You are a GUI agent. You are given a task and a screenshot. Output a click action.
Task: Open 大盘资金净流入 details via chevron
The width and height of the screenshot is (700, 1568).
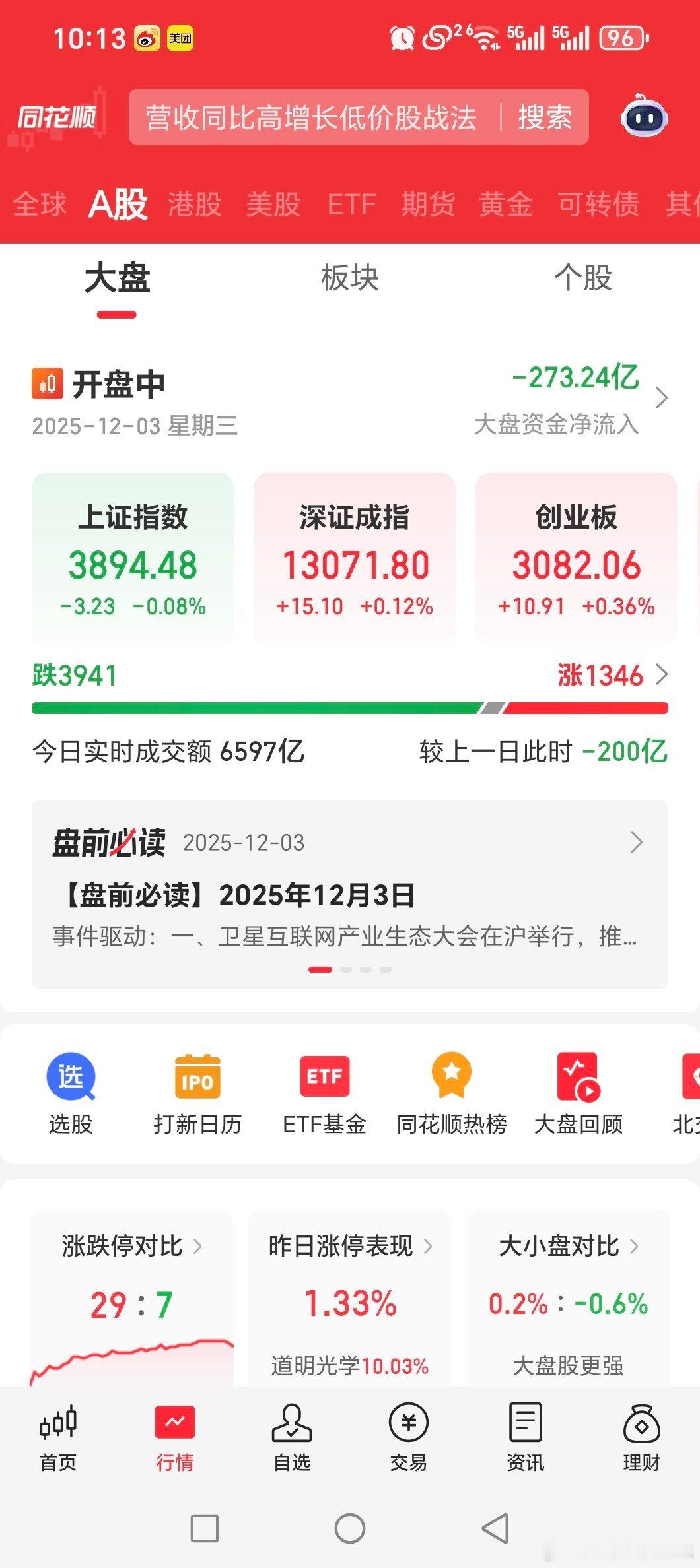(x=662, y=398)
